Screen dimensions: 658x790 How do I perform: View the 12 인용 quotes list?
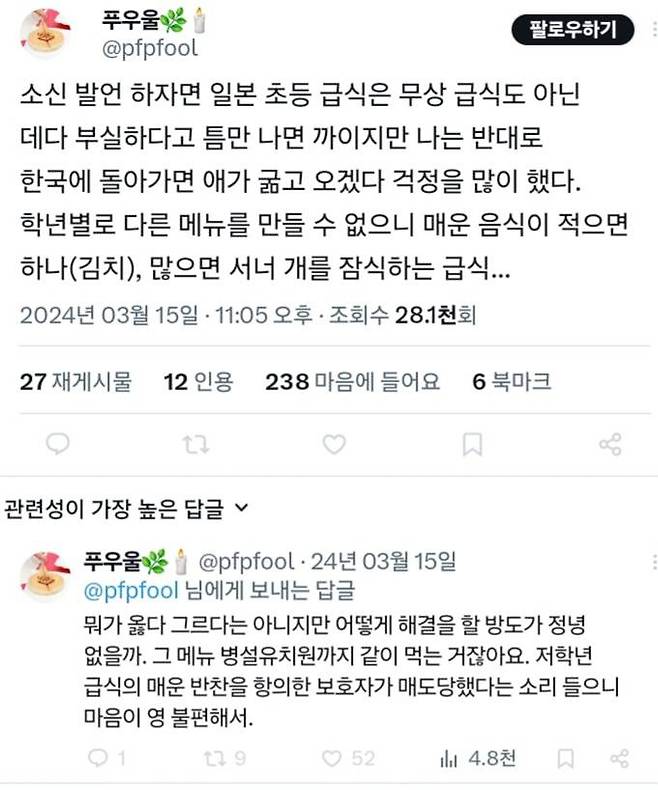[x=198, y=381]
